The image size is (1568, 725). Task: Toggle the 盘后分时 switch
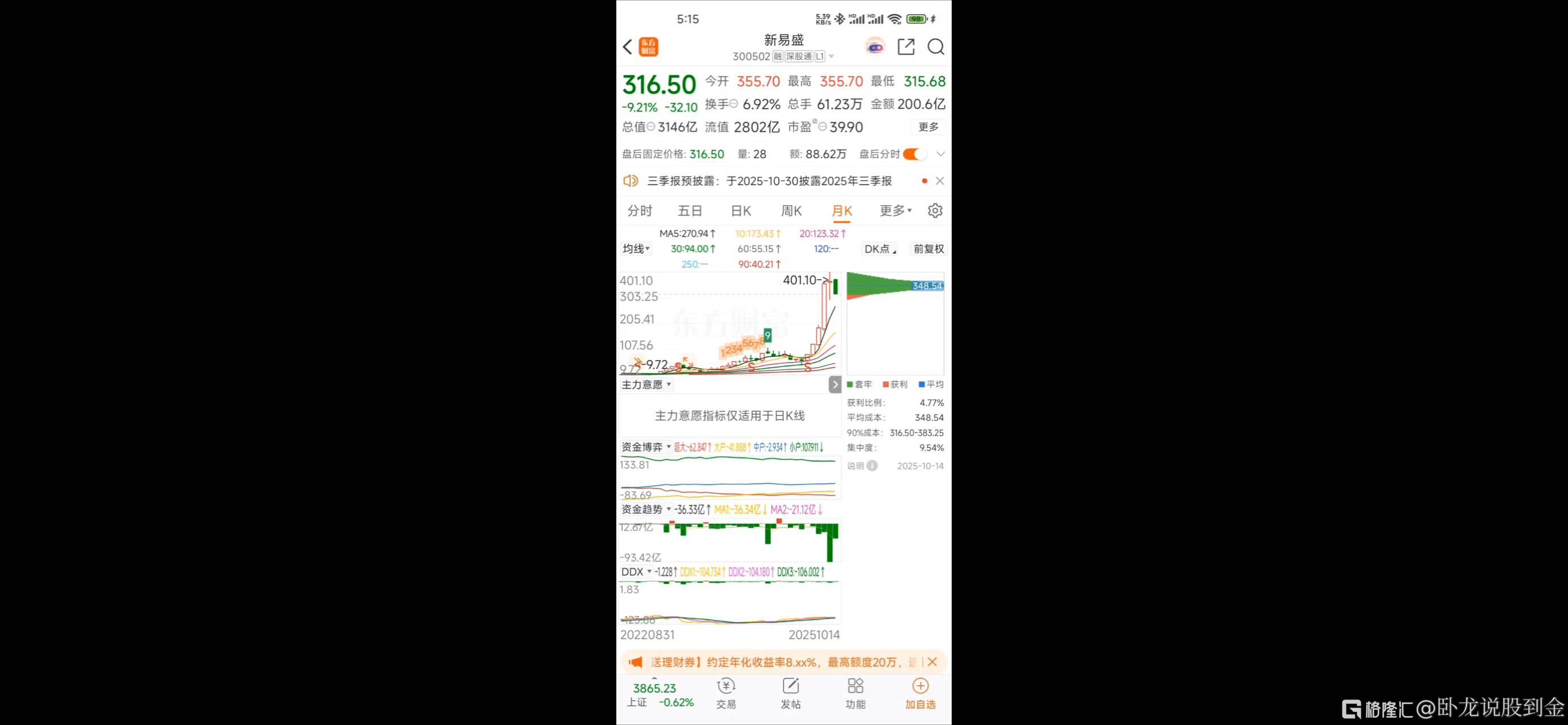pyautogui.click(x=914, y=154)
